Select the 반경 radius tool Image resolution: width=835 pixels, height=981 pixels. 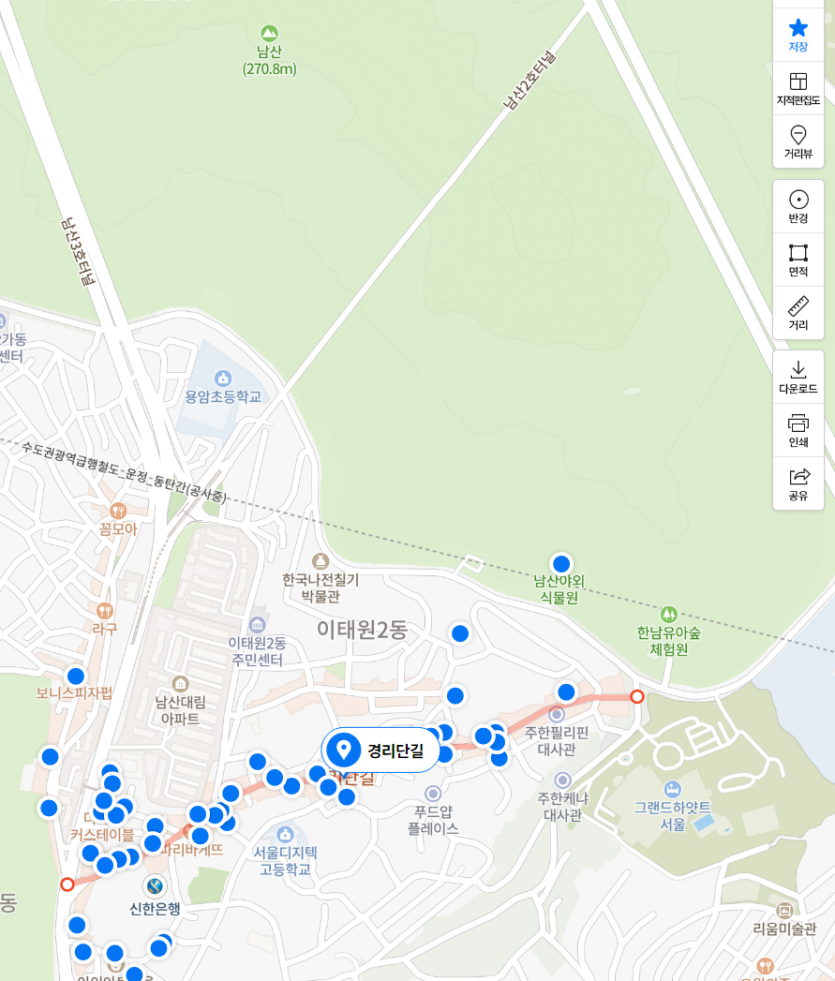[x=798, y=206]
